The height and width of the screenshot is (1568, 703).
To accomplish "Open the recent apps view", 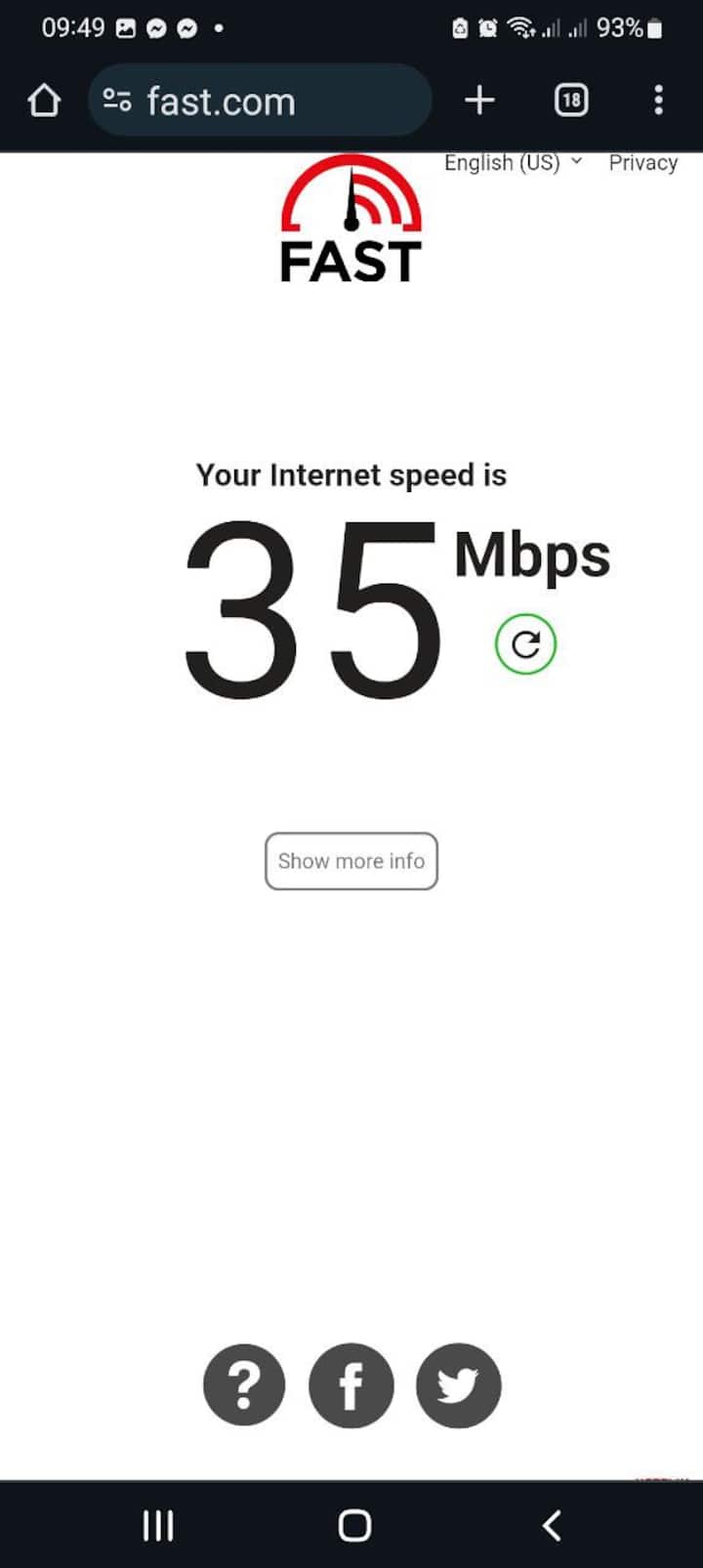I will click(x=158, y=1525).
